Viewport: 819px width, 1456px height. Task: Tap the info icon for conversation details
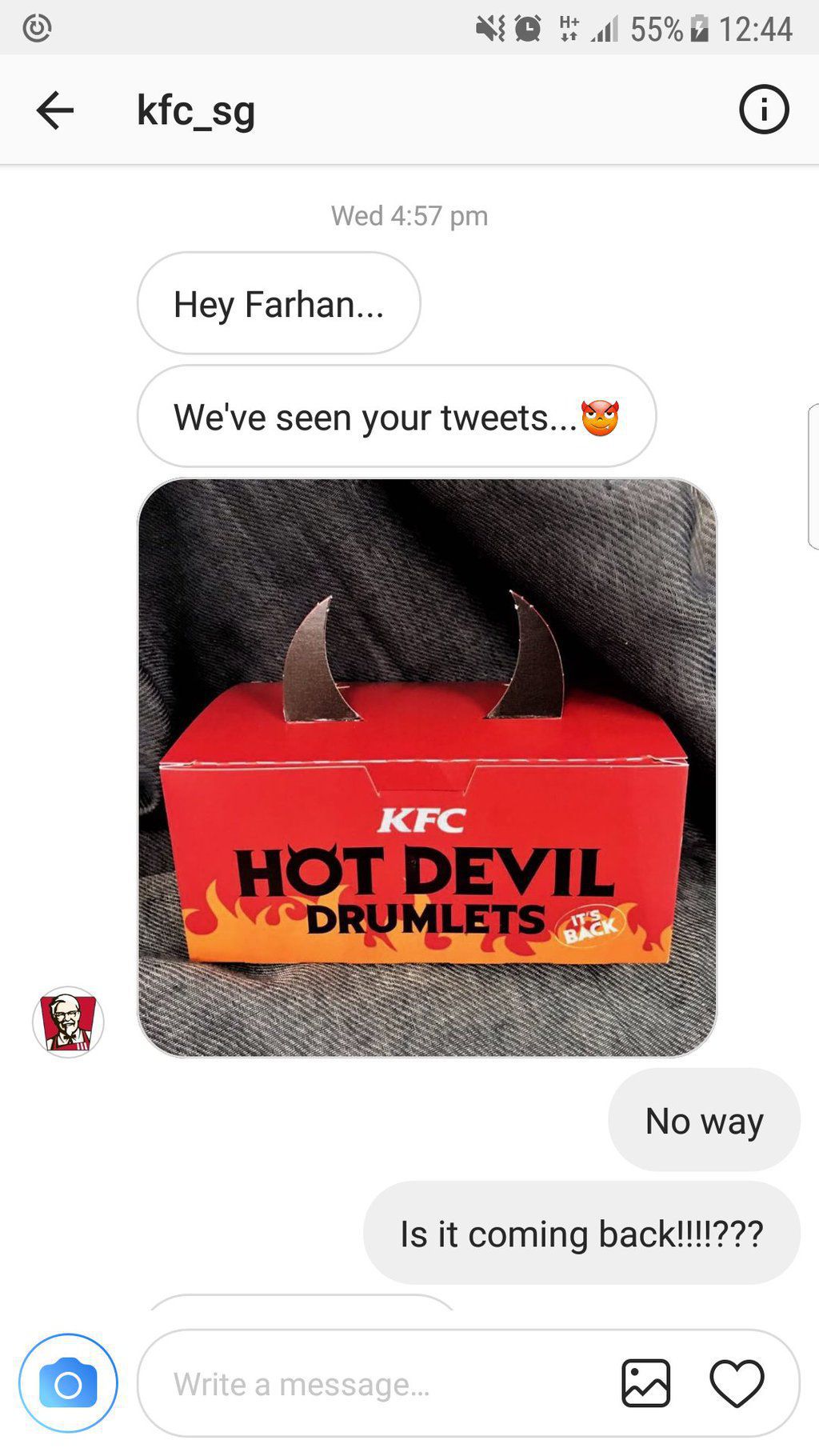click(x=765, y=110)
